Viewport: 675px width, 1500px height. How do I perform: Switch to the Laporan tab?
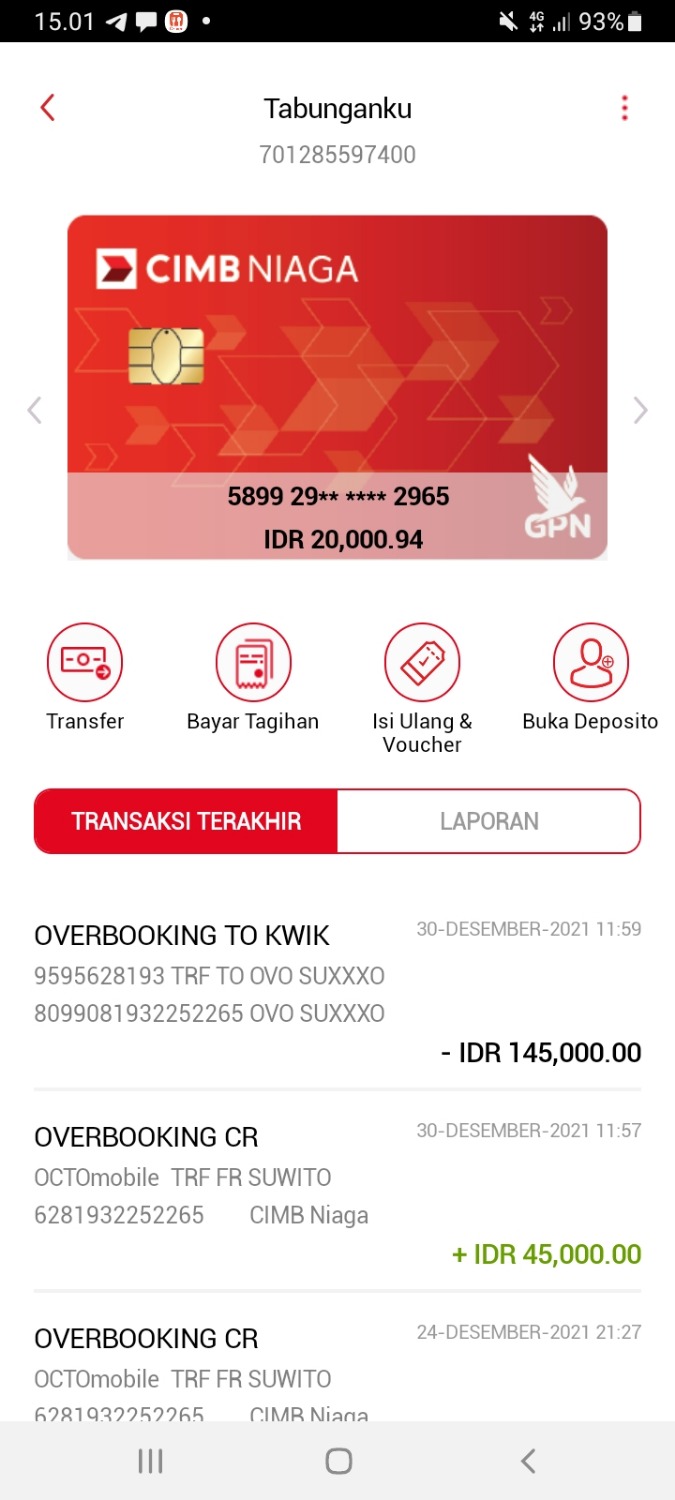(489, 822)
